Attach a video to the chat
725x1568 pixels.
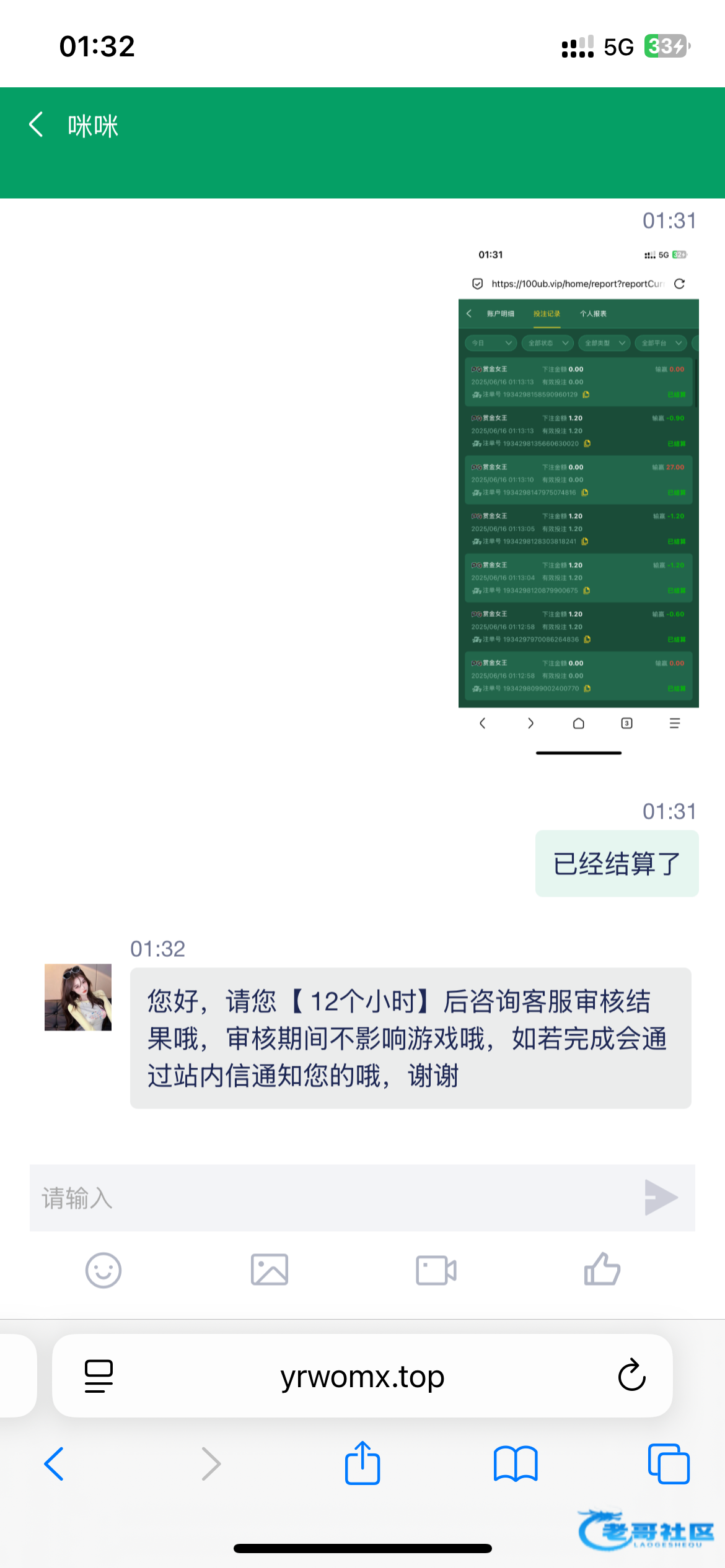pos(436,1270)
